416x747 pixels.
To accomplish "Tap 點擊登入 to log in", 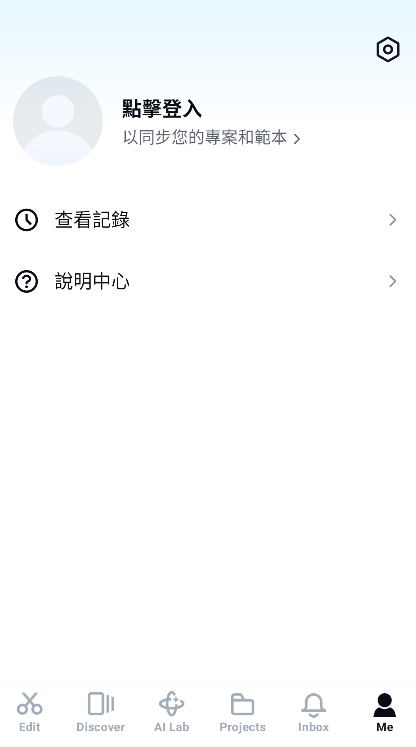I will tap(162, 109).
